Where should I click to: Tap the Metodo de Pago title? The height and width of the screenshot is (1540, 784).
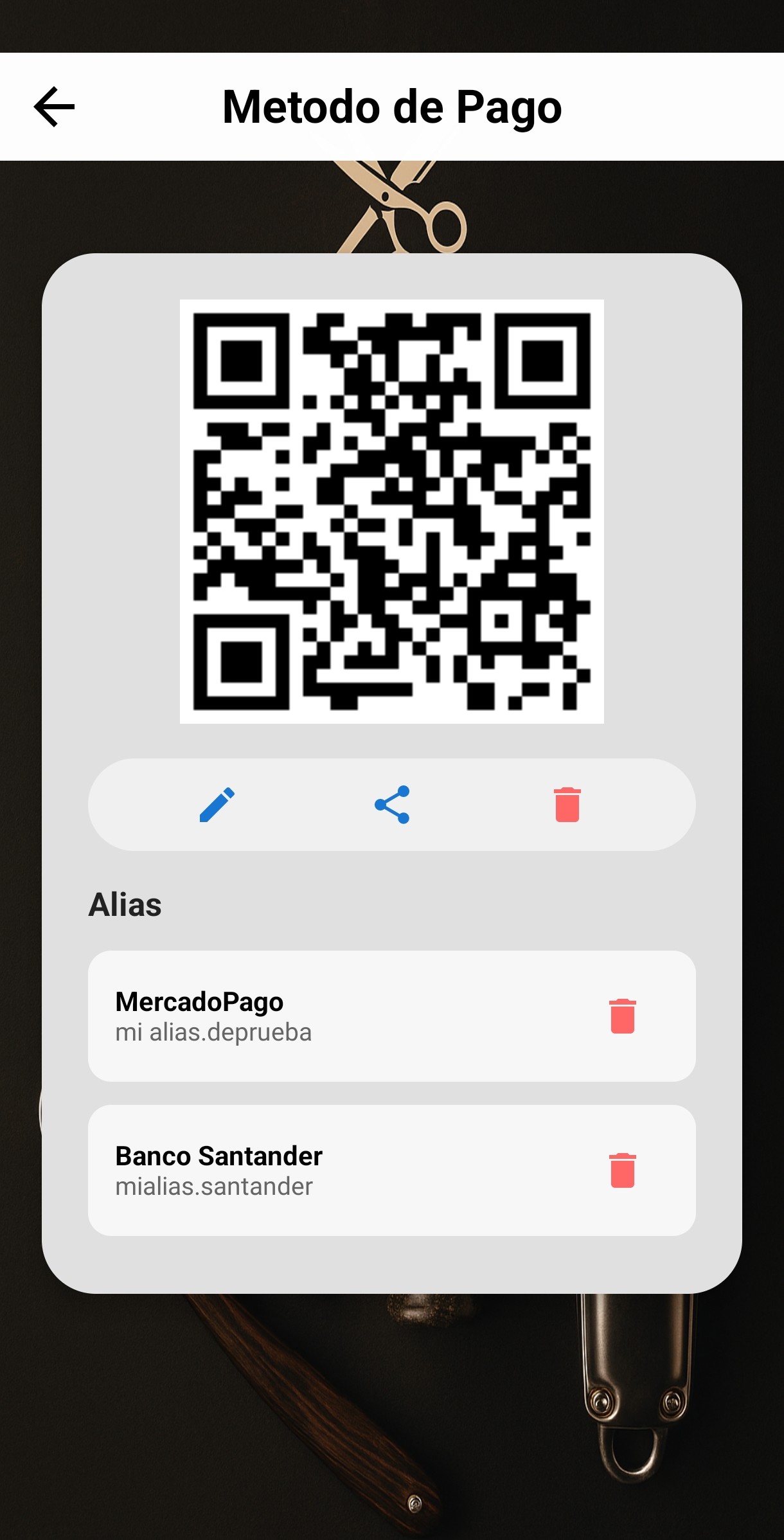point(391,107)
